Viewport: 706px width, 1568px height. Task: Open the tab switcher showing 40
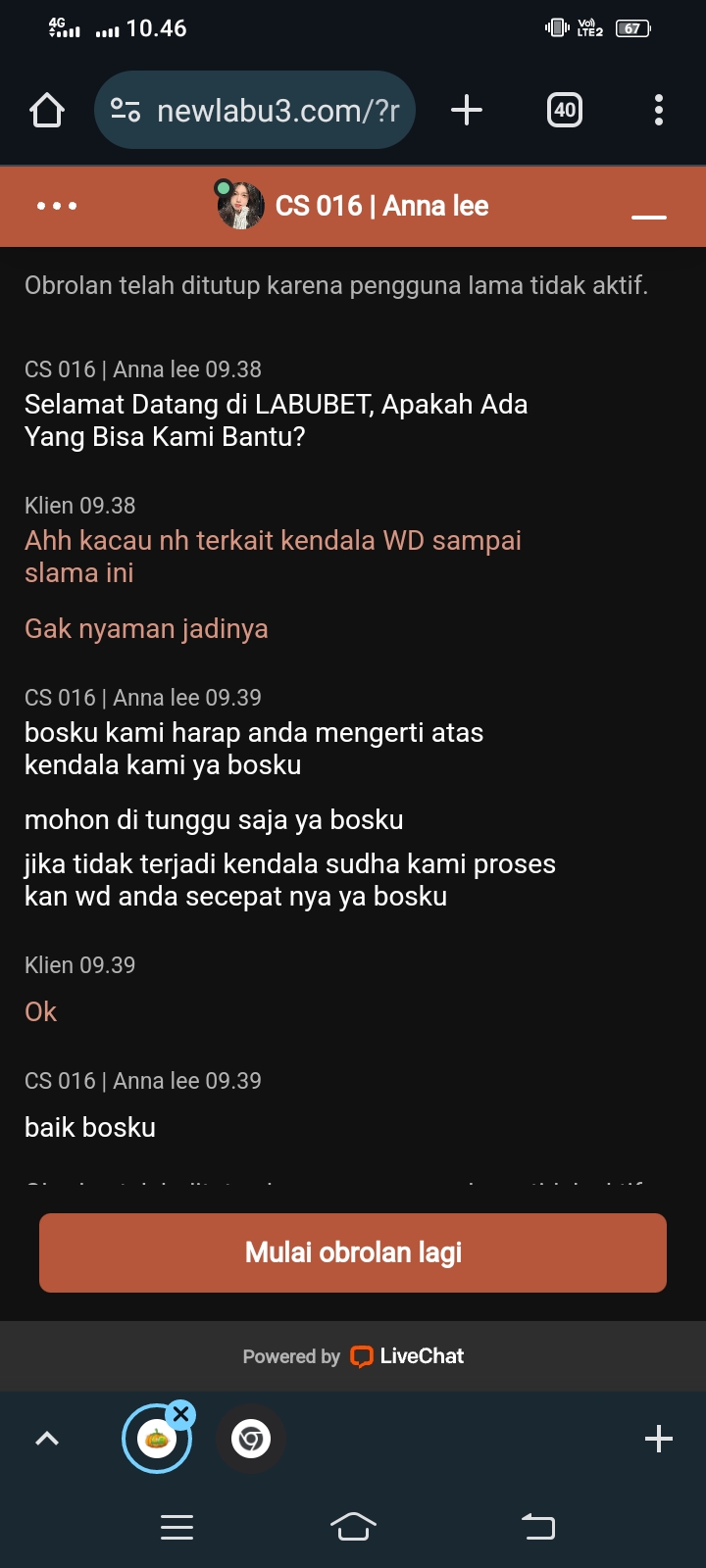point(564,110)
